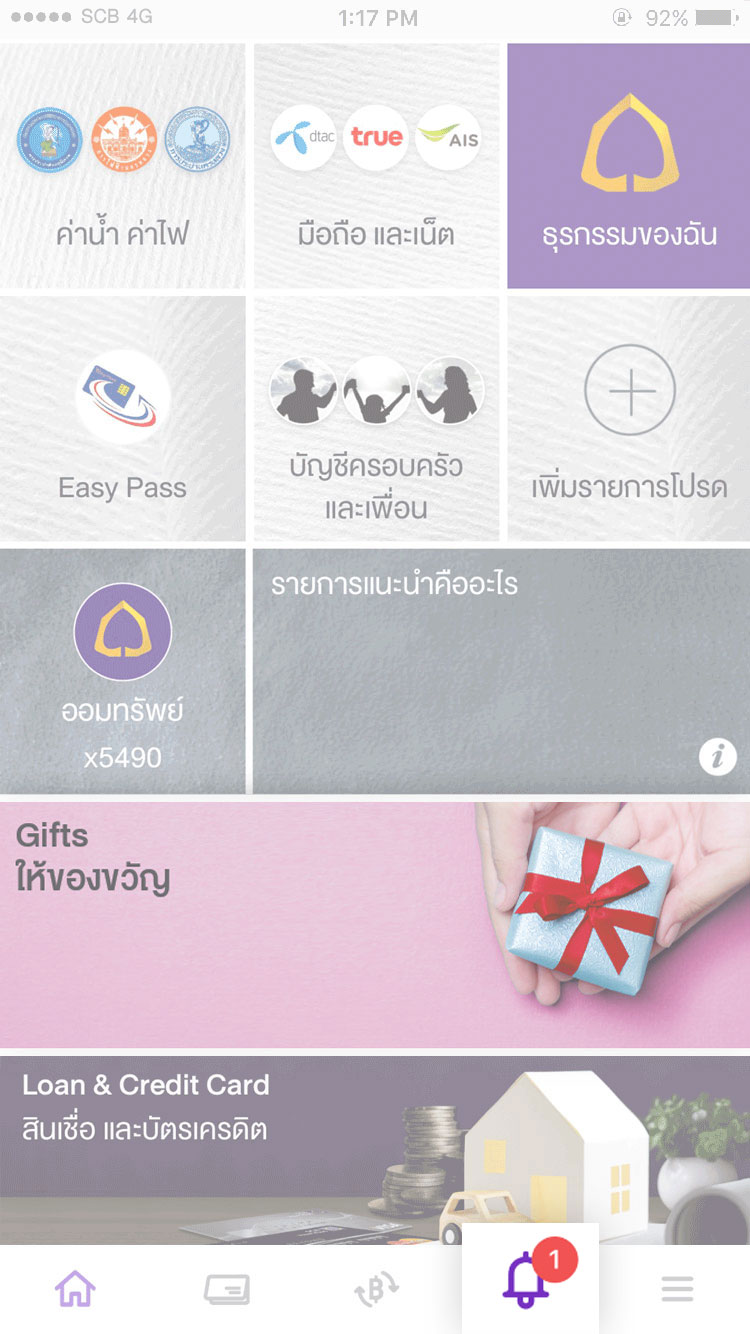750x1334 pixels.
Task: Open บัญชีครอบครัวและเพื่อน tile
Action: coord(375,420)
